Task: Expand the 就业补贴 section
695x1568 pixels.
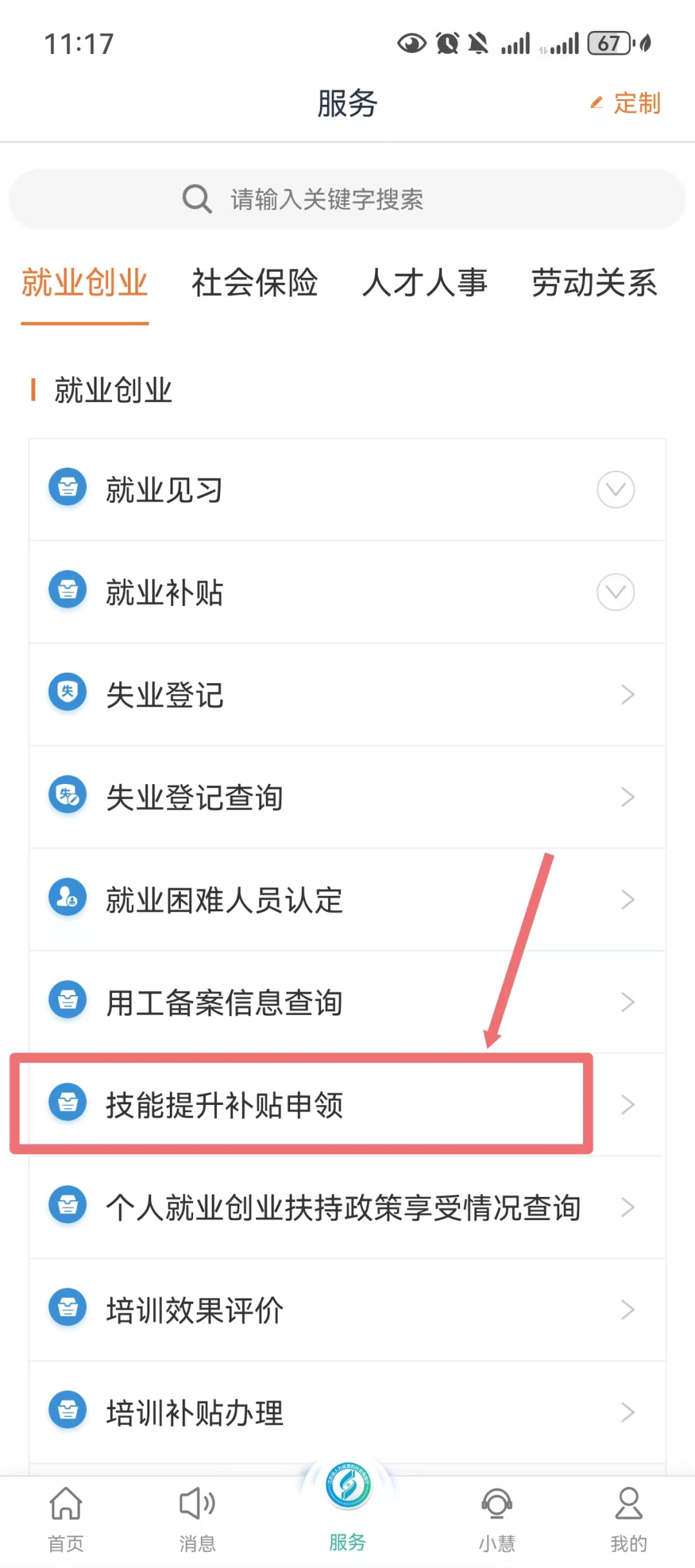Action: pyautogui.click(x=615, y=592)
